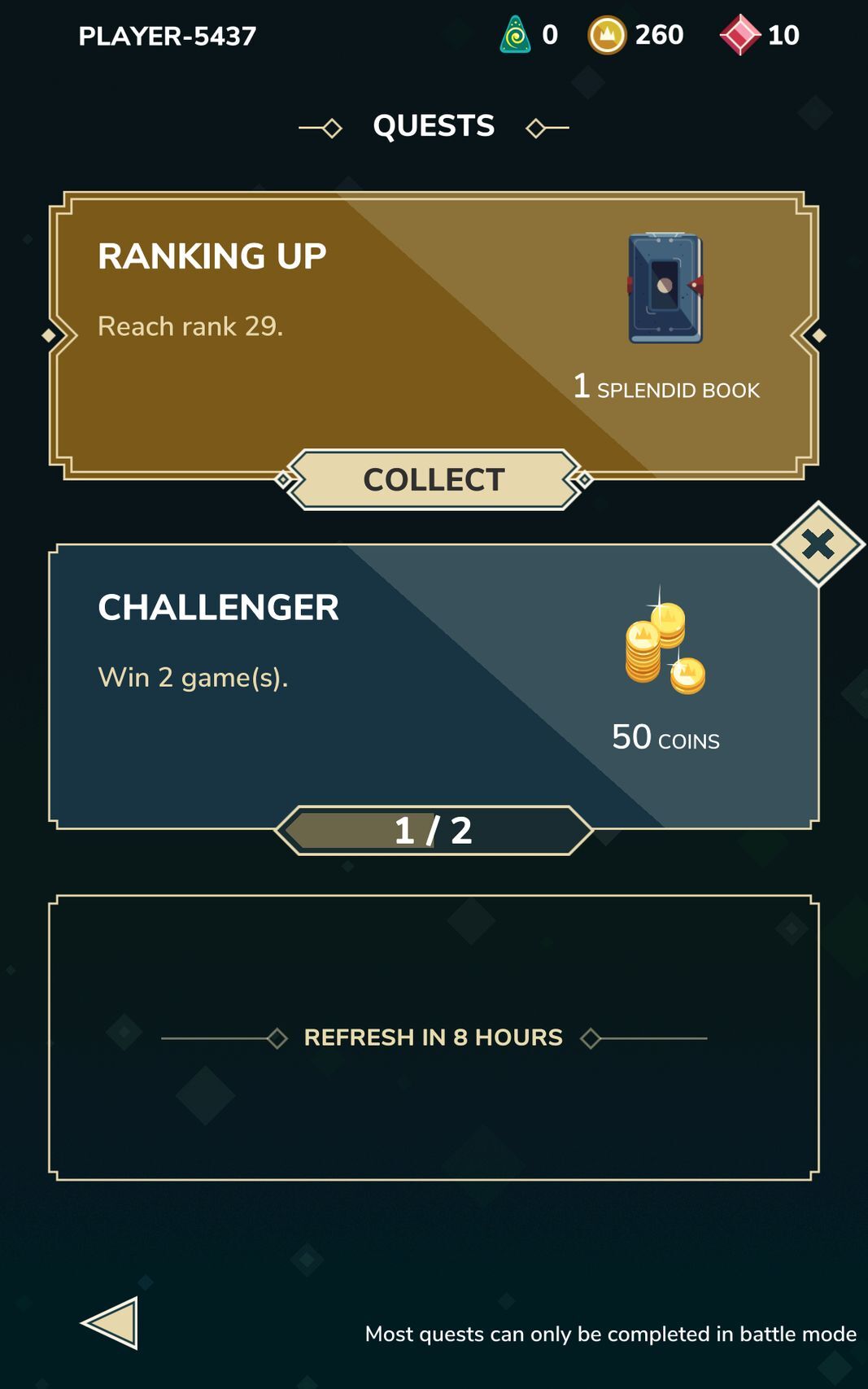The height and width of the screenshot is (1389, 868).
Task: Go back using the triangle arrow
Action: tap(111, 1322)
